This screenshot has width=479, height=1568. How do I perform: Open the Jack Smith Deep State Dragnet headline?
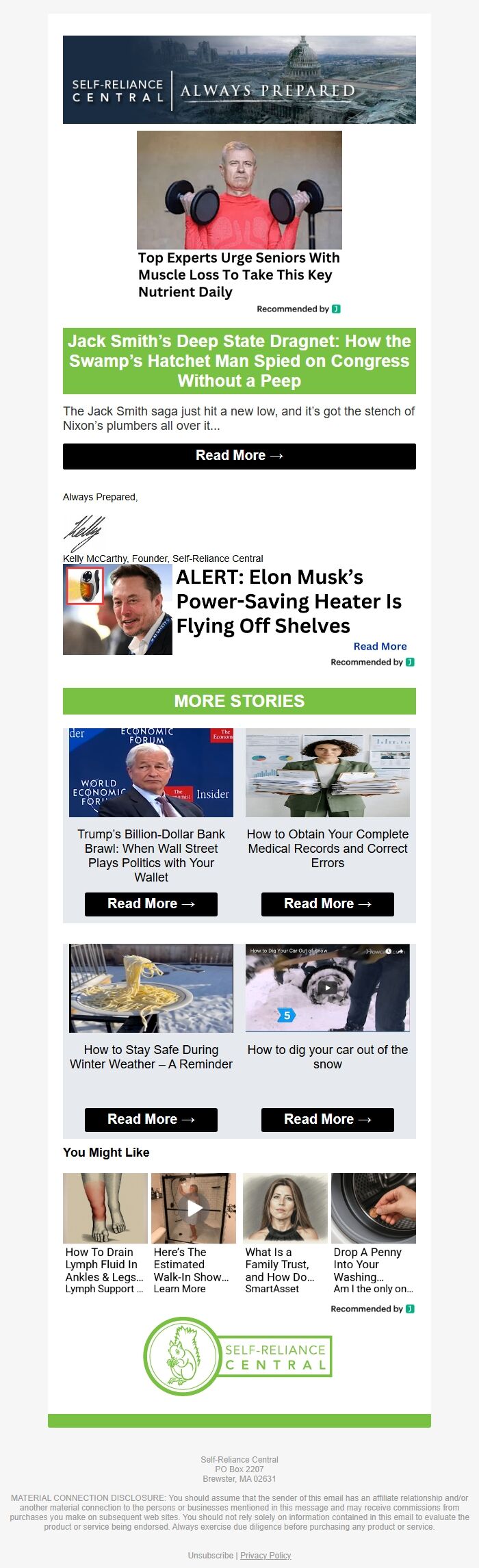tap(239, 361)
